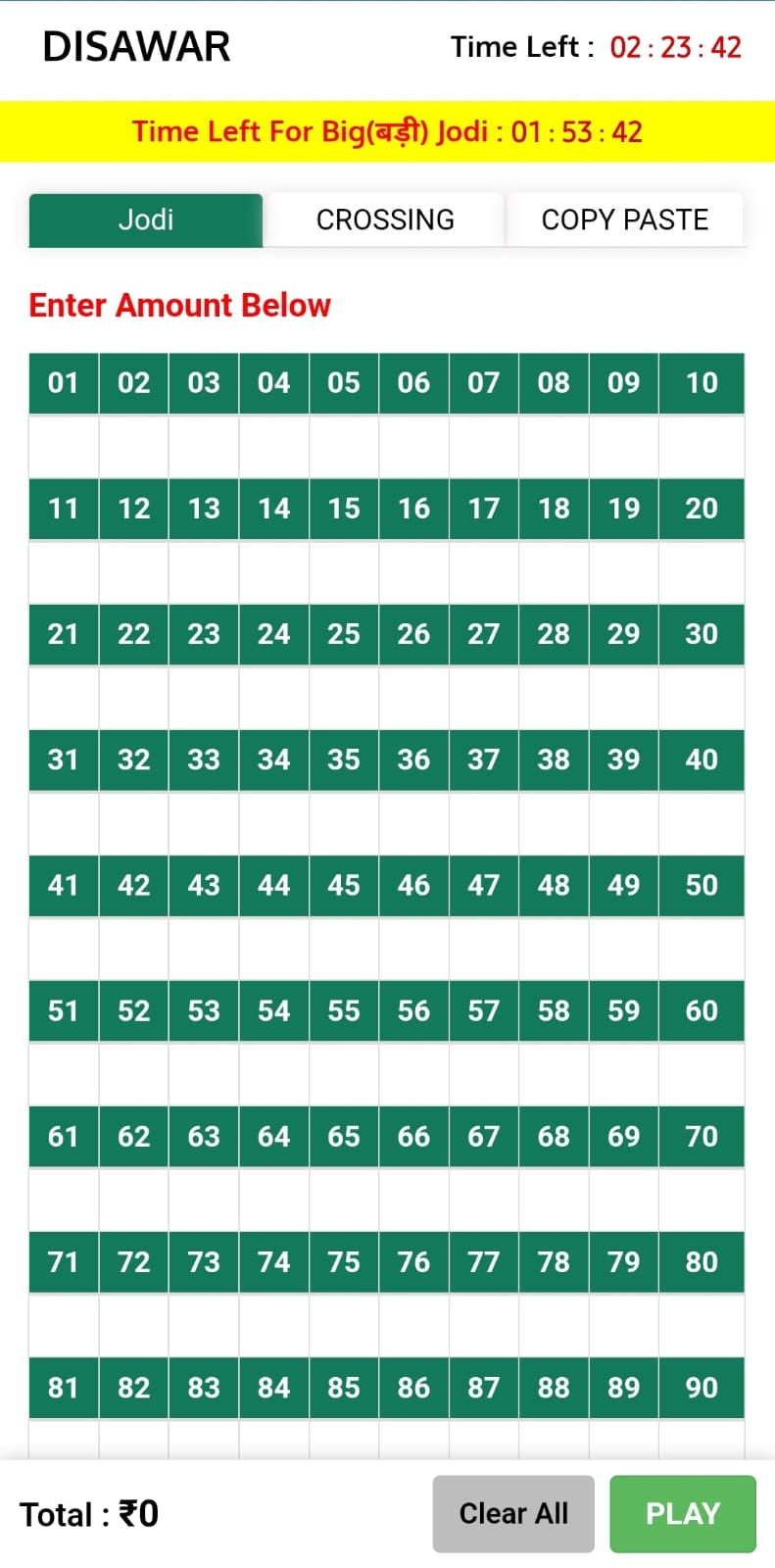
Task: Focus the amount field under 10
Action: point(702,446)
